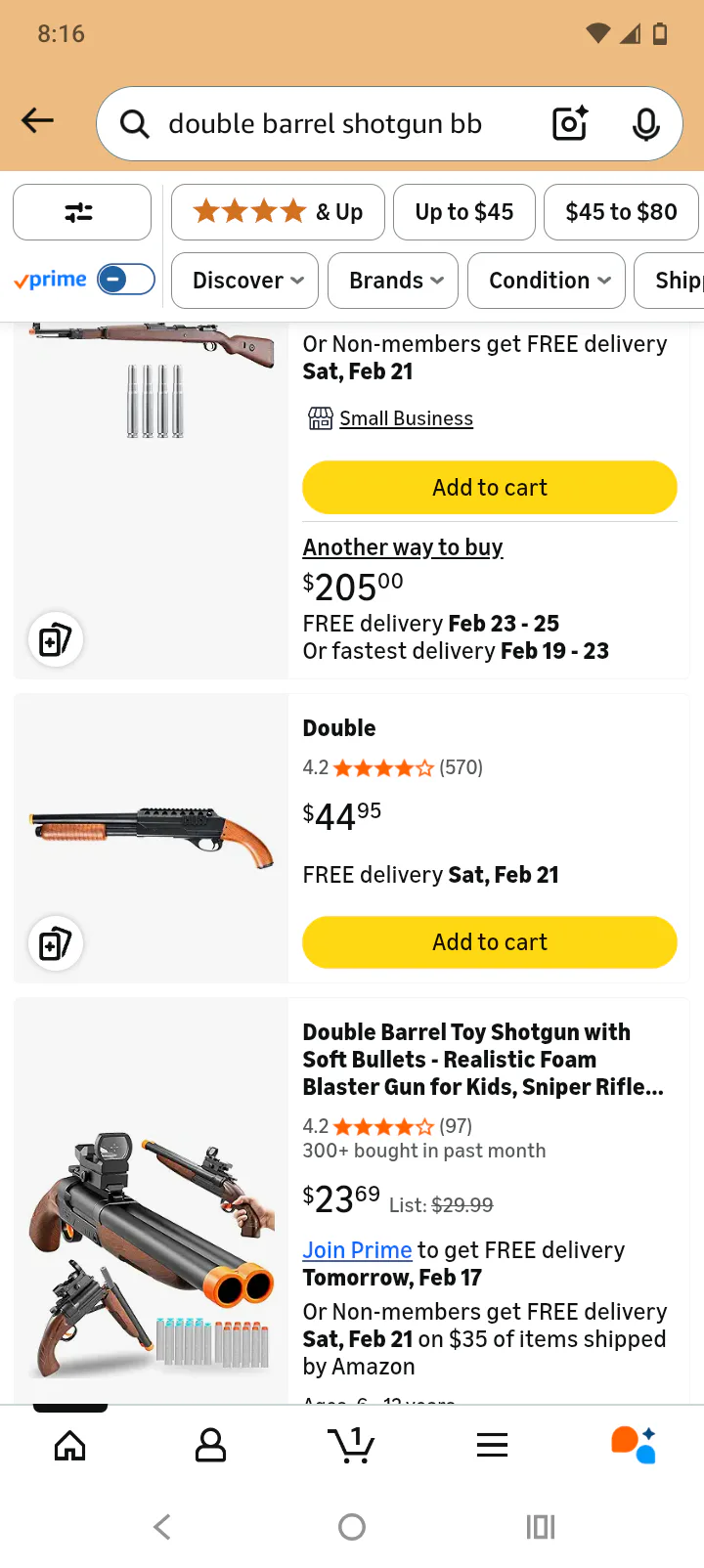Expand the Condition dropdown
This screenshot has height=1568, width=704.
pos(546,281)
